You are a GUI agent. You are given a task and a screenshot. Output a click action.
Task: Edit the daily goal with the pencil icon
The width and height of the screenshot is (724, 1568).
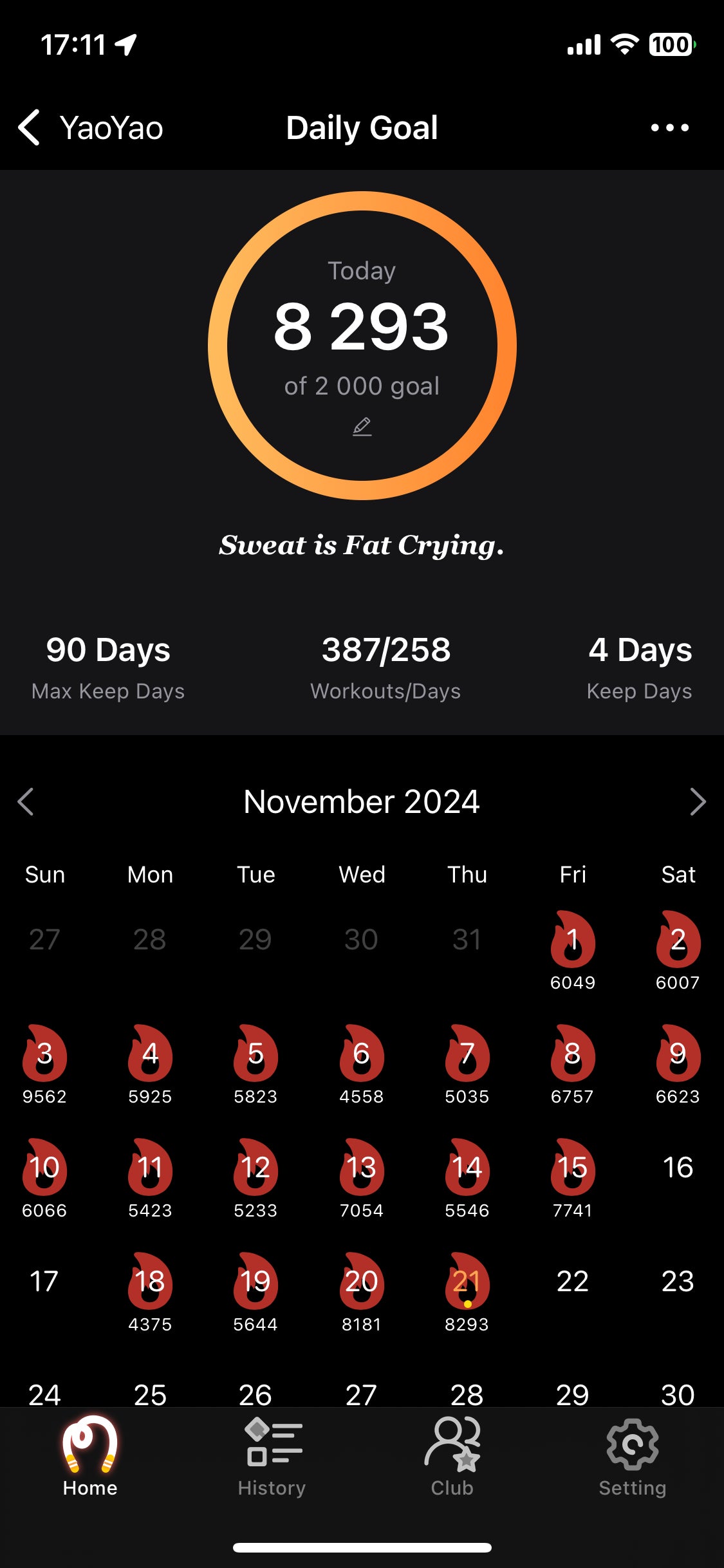(362, 427)
